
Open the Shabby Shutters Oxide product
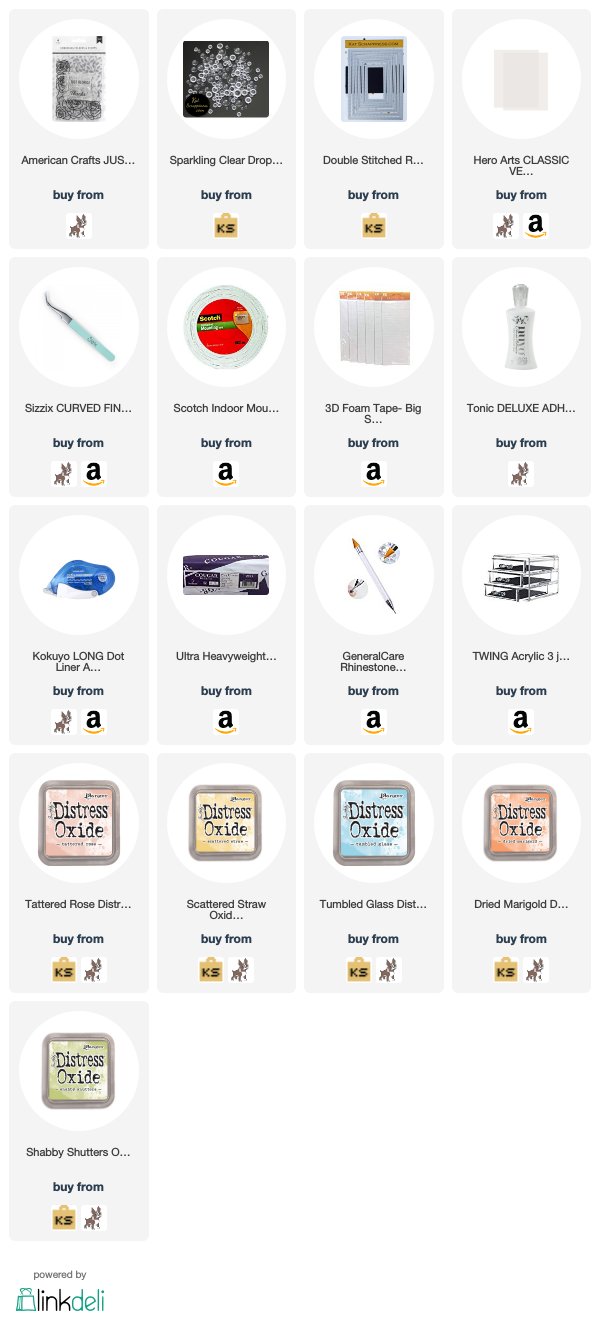click(79, 1072)
